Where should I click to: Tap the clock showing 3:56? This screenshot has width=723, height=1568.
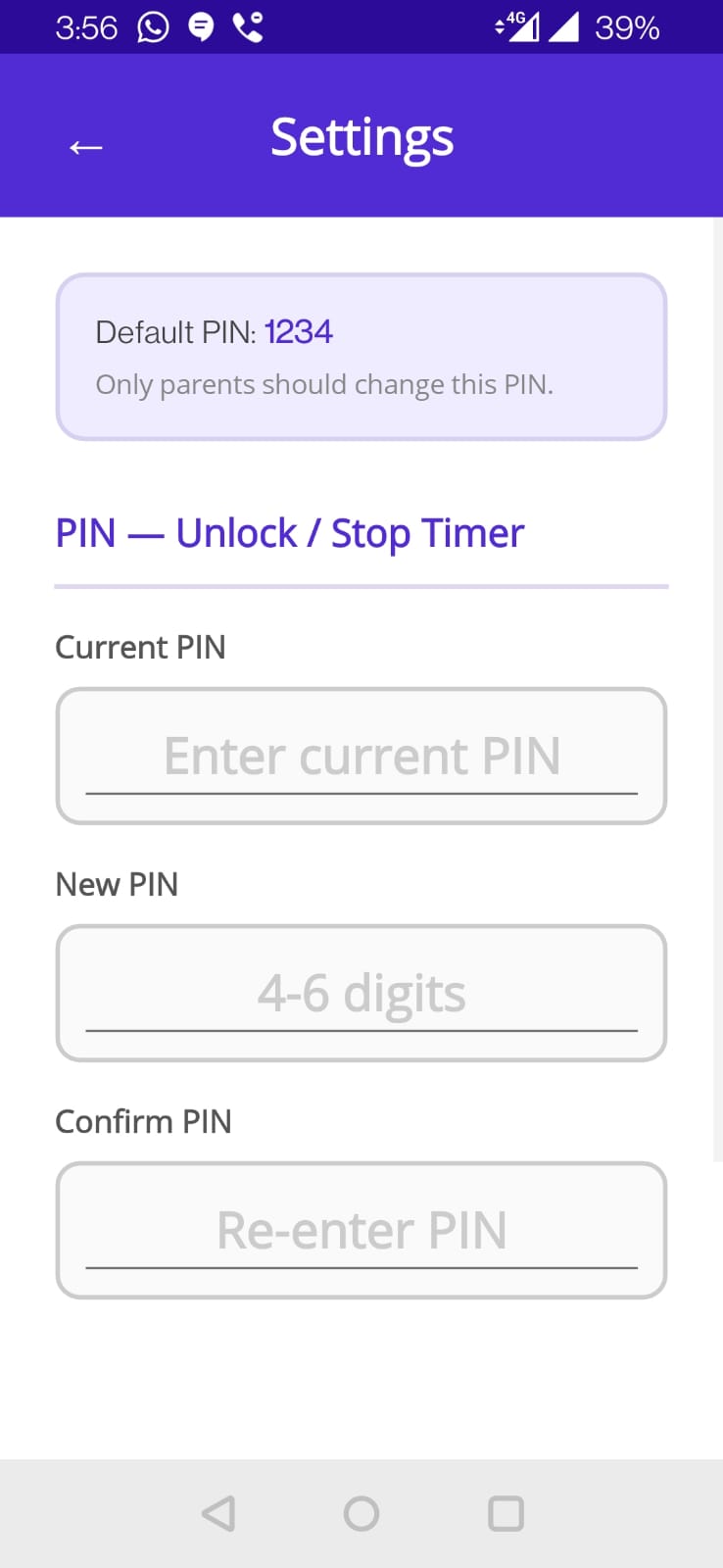tap(86, 26)
